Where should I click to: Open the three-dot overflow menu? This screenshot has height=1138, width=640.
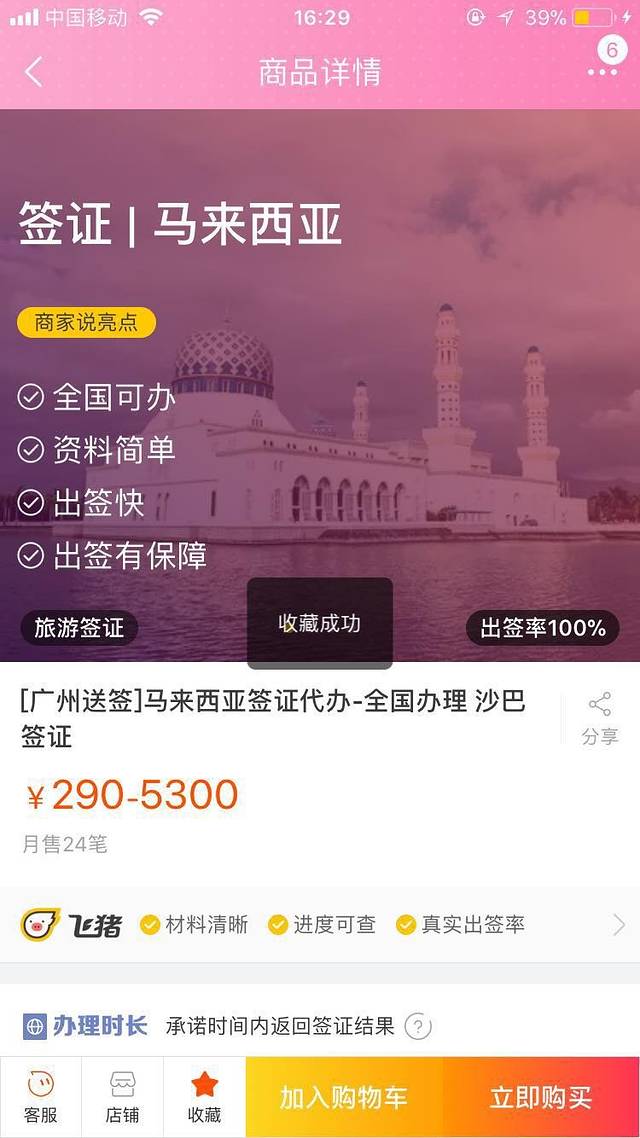pyautogui.click(x=602, y=72)
